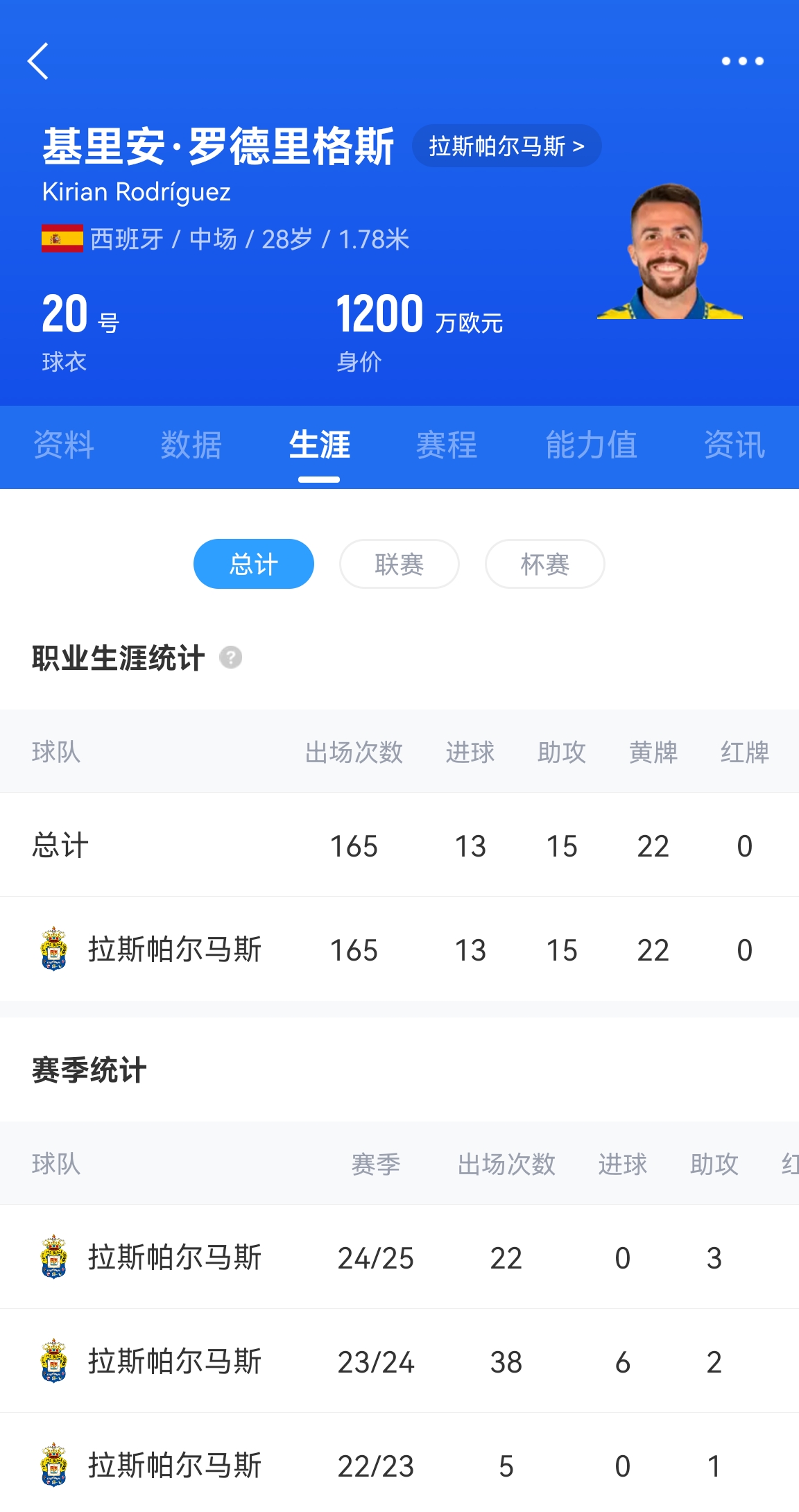Filter career stats by 联赛
Viewport: 799px width, 1512px height.
click(399, 564)
